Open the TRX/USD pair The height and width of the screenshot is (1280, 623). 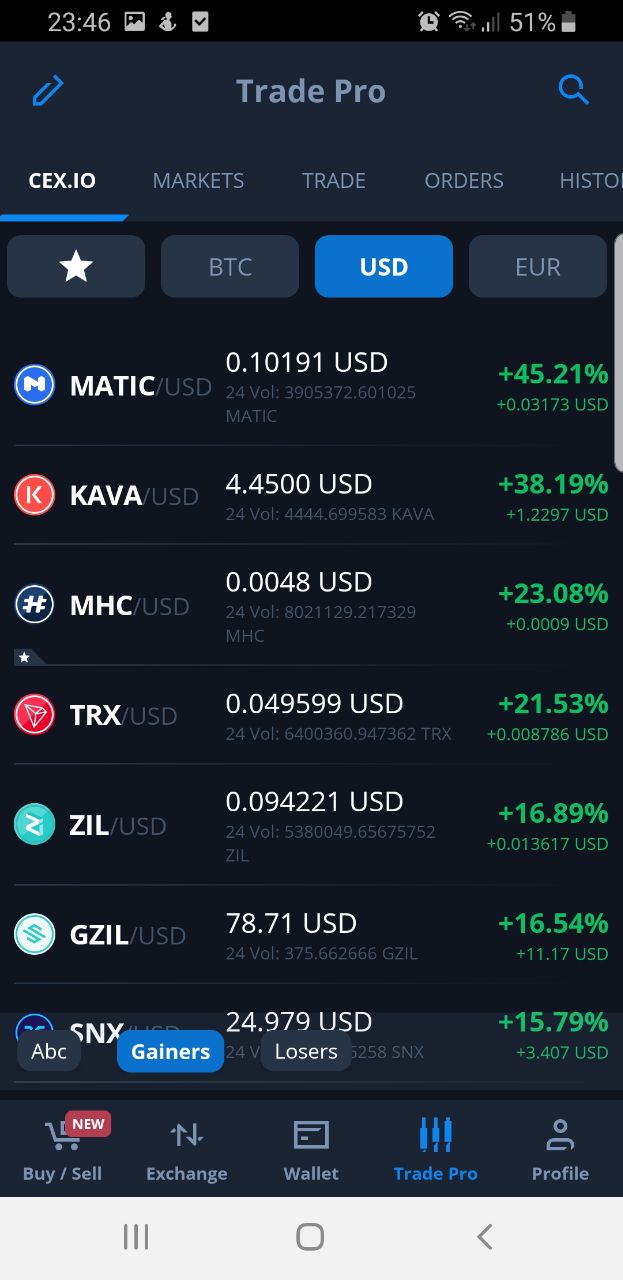311,715
